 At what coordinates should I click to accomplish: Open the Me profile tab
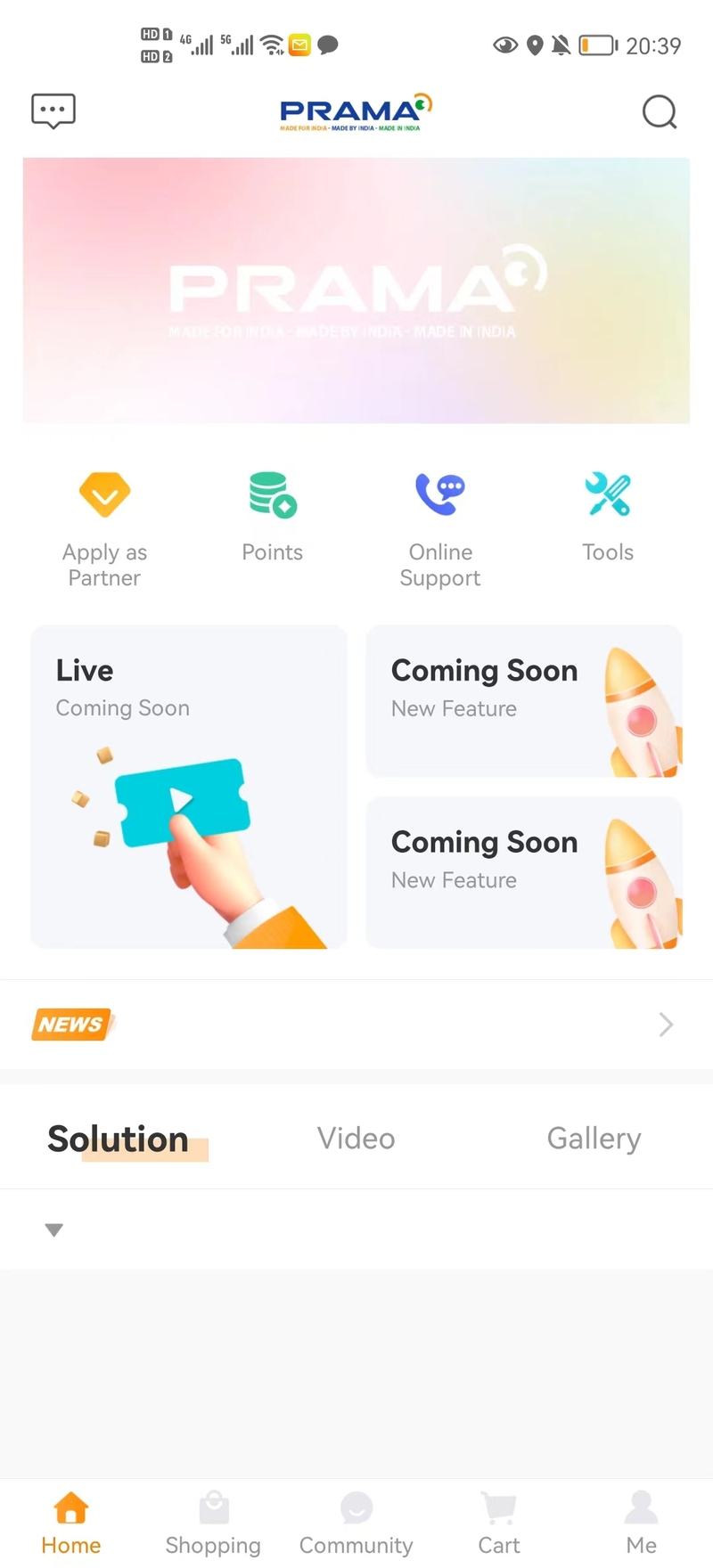point(642,1523)
